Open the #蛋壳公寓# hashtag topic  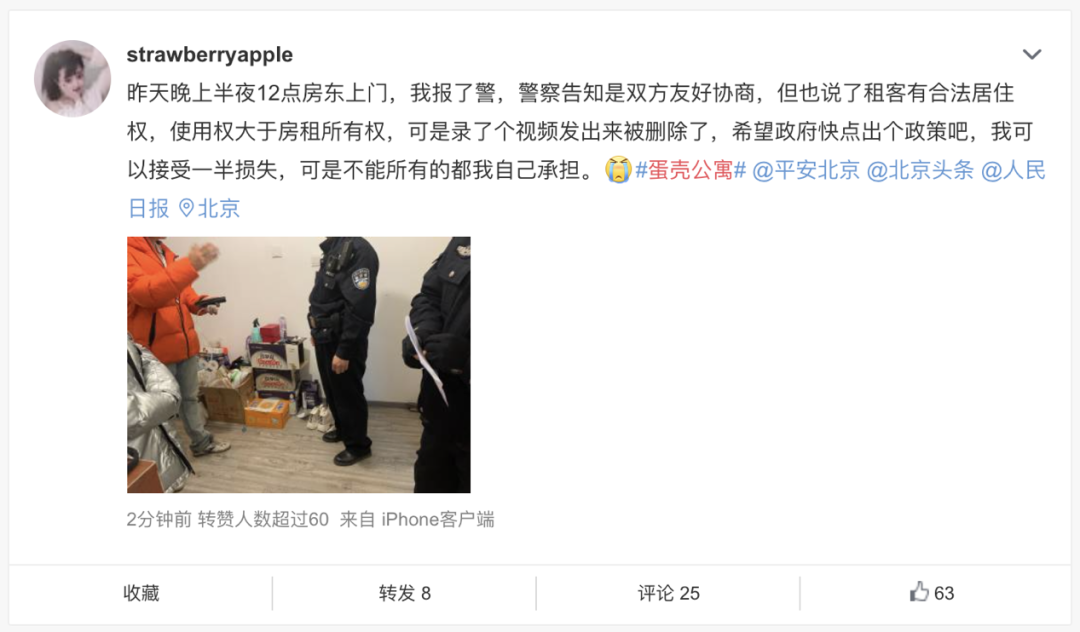pyautogui.click(x=691, y=170)
